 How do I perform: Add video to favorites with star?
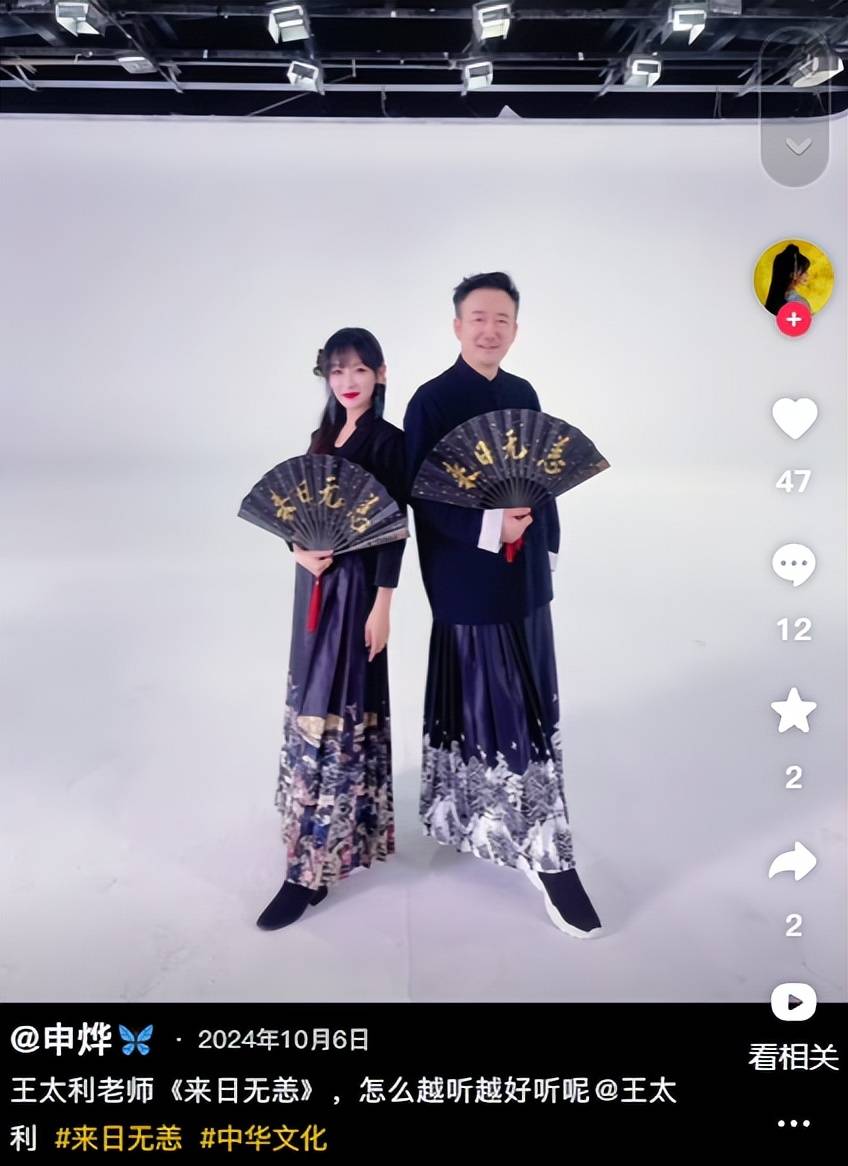[x=793, y=711]
